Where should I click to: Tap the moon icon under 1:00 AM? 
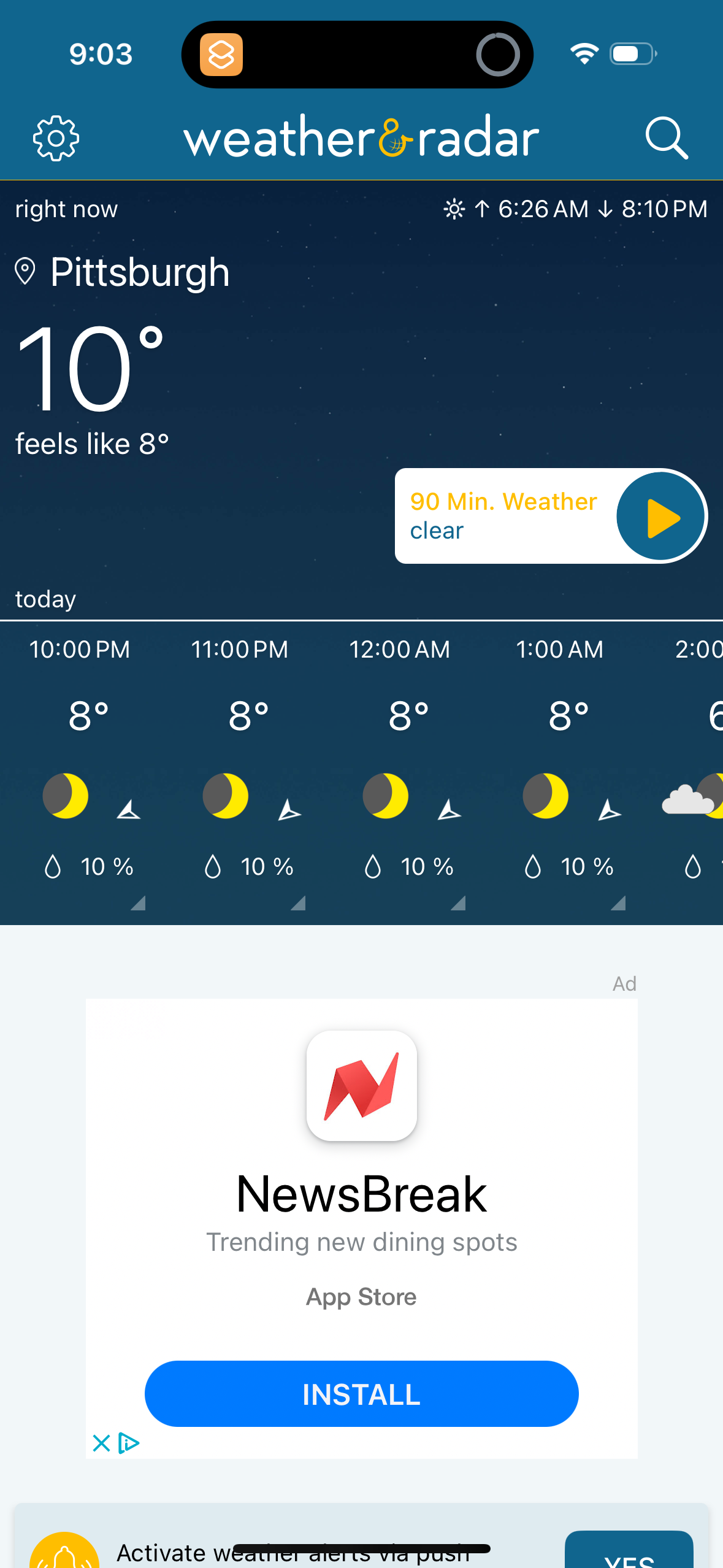(545, 796)
